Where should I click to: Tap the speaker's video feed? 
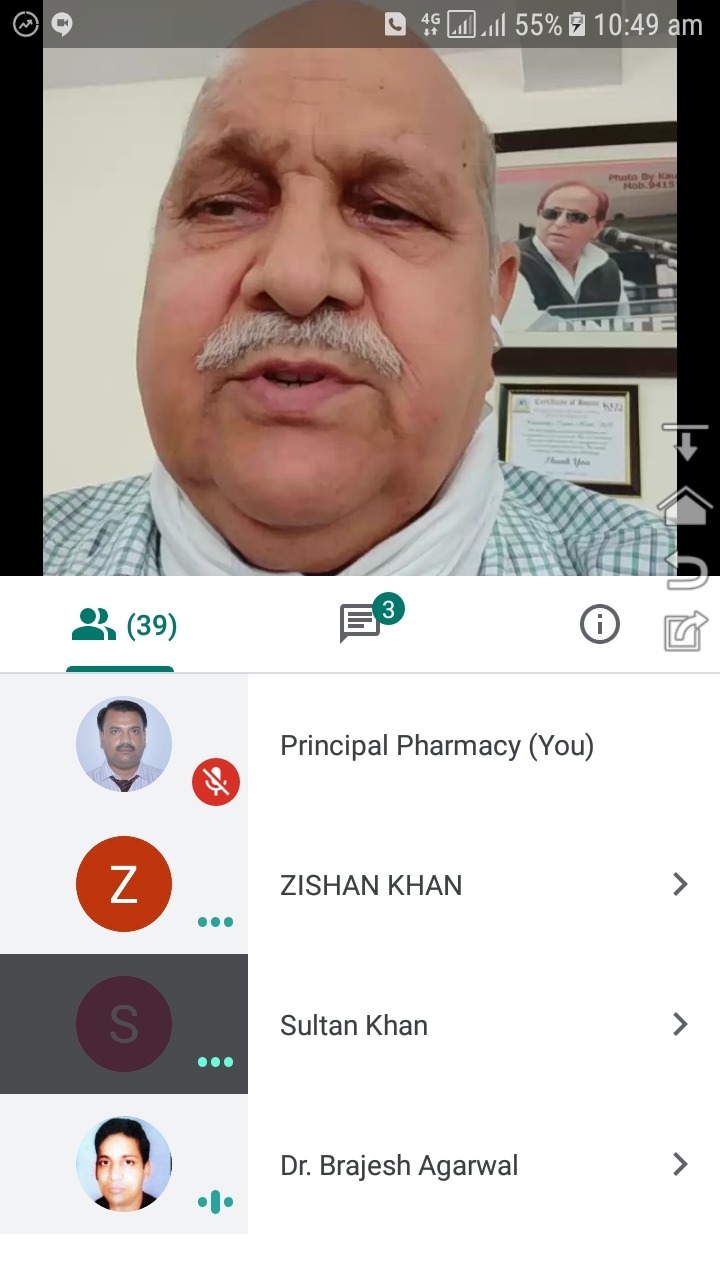(360, 300)
